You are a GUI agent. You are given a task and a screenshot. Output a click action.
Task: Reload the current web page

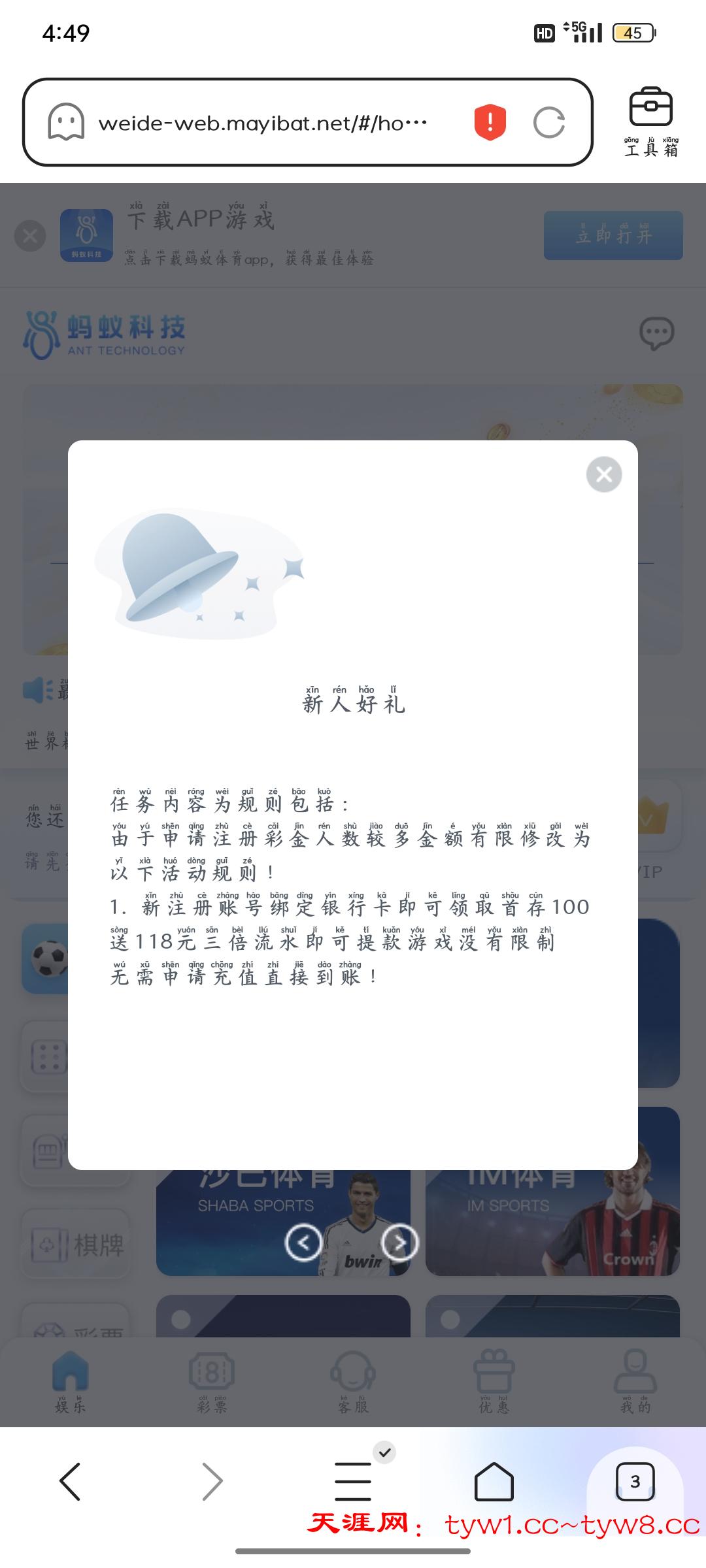[548, 123]
